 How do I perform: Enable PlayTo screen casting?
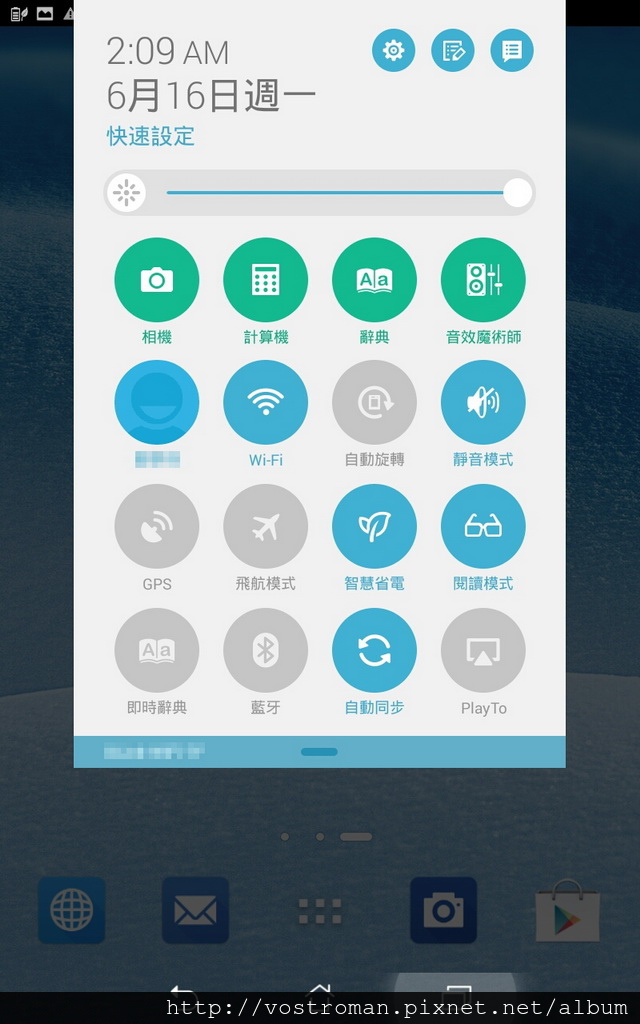[483, 651]
